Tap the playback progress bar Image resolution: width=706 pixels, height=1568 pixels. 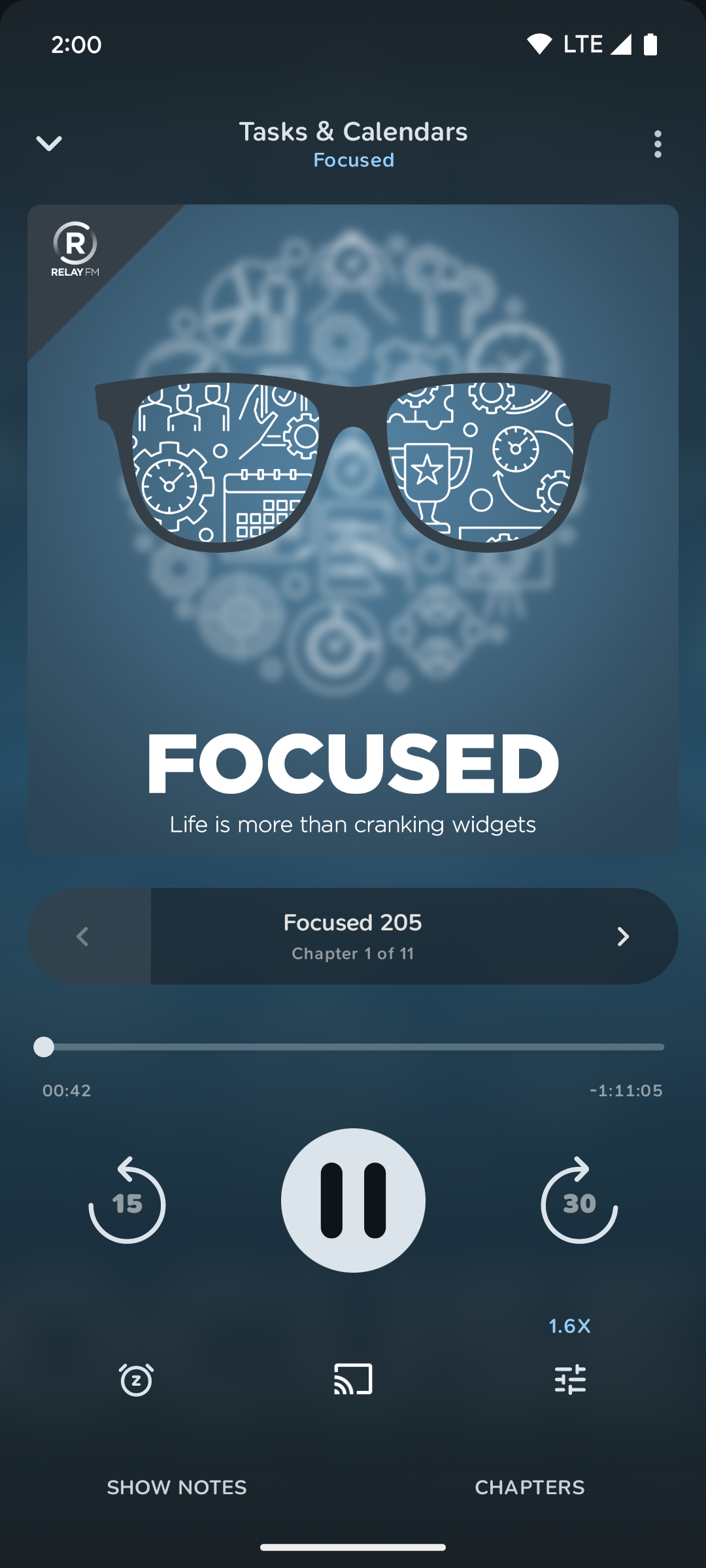(x=353, y=1047)
